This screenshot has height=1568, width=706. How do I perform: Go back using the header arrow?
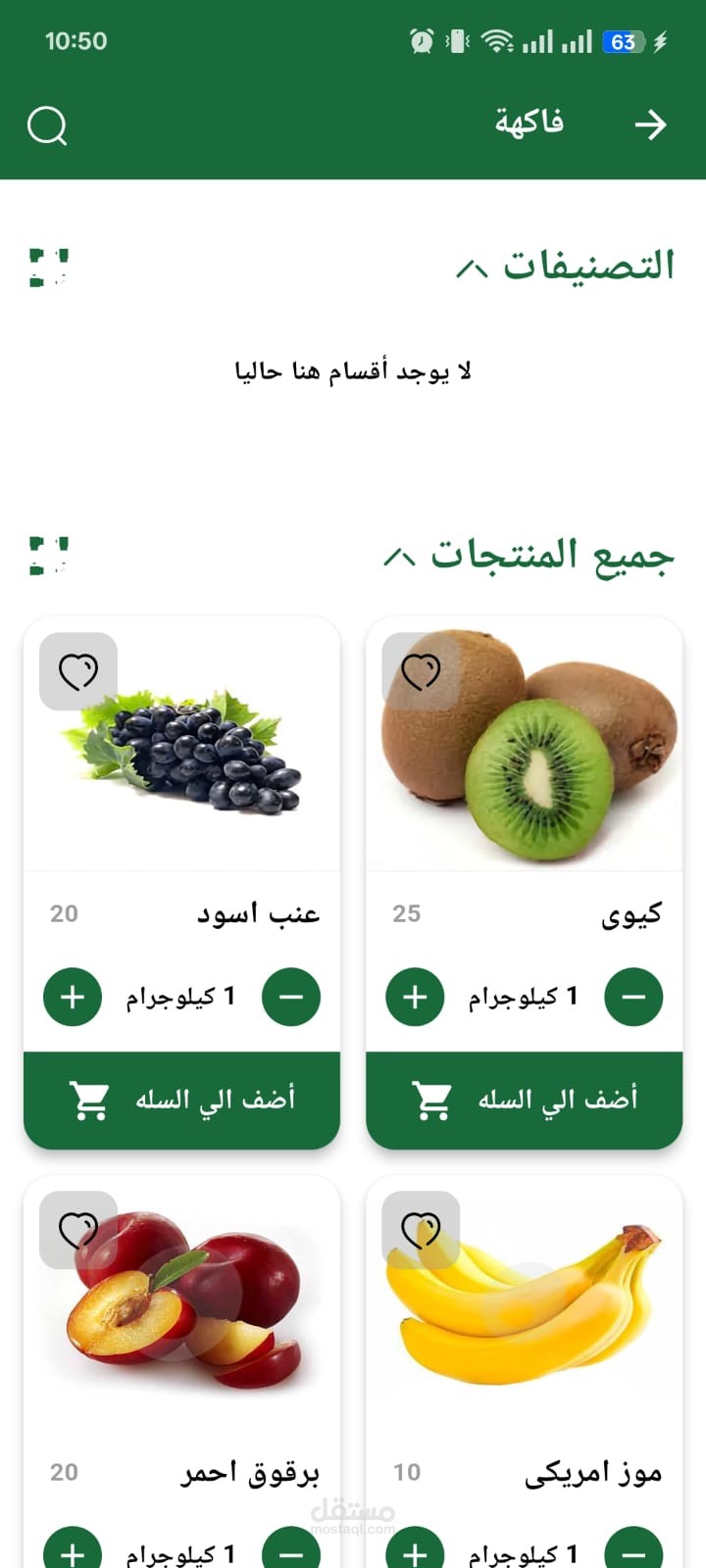(650, 124)
